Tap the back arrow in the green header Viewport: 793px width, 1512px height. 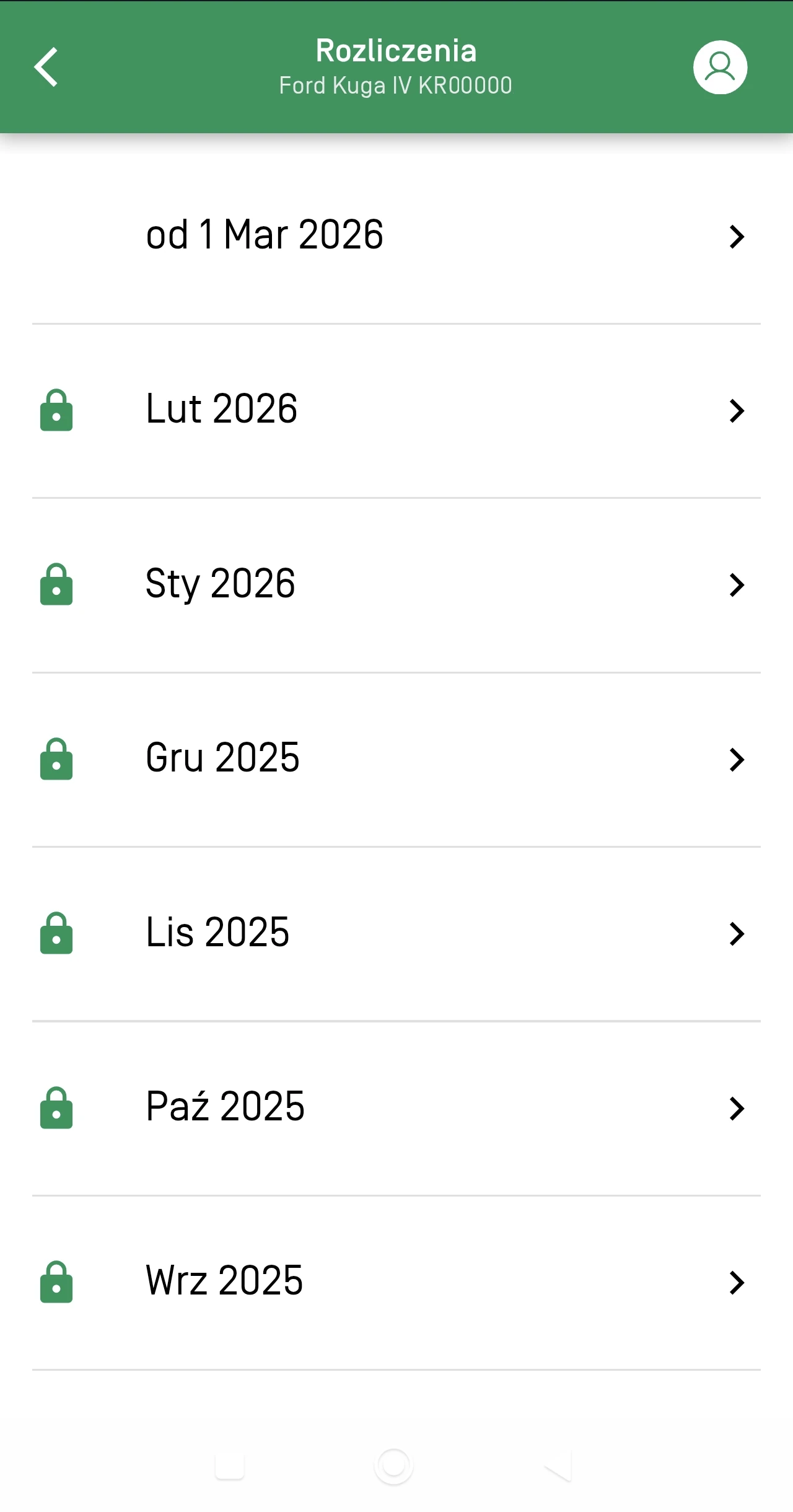pyautogui.click(x=46, y=66)
